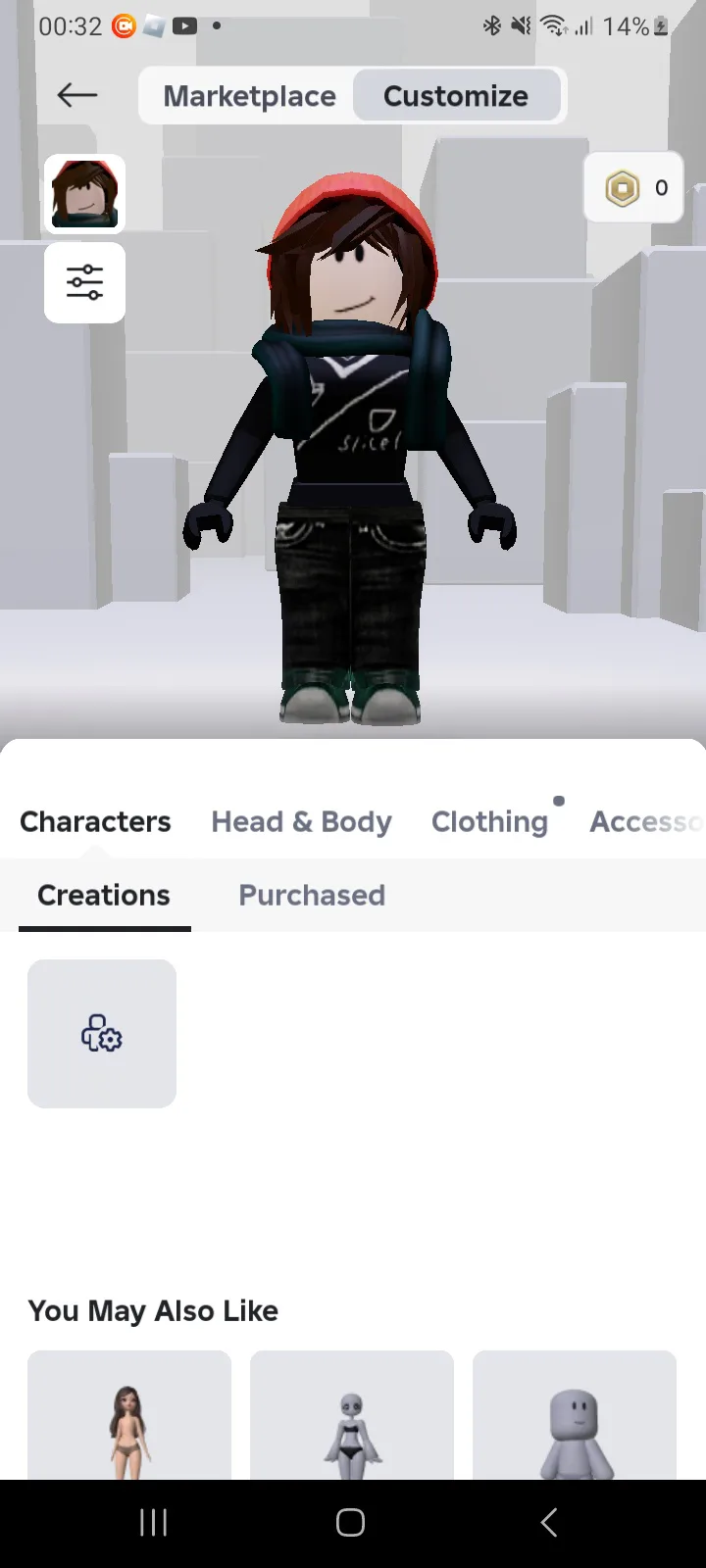Select the Characters category tab

tap(95, 821)
